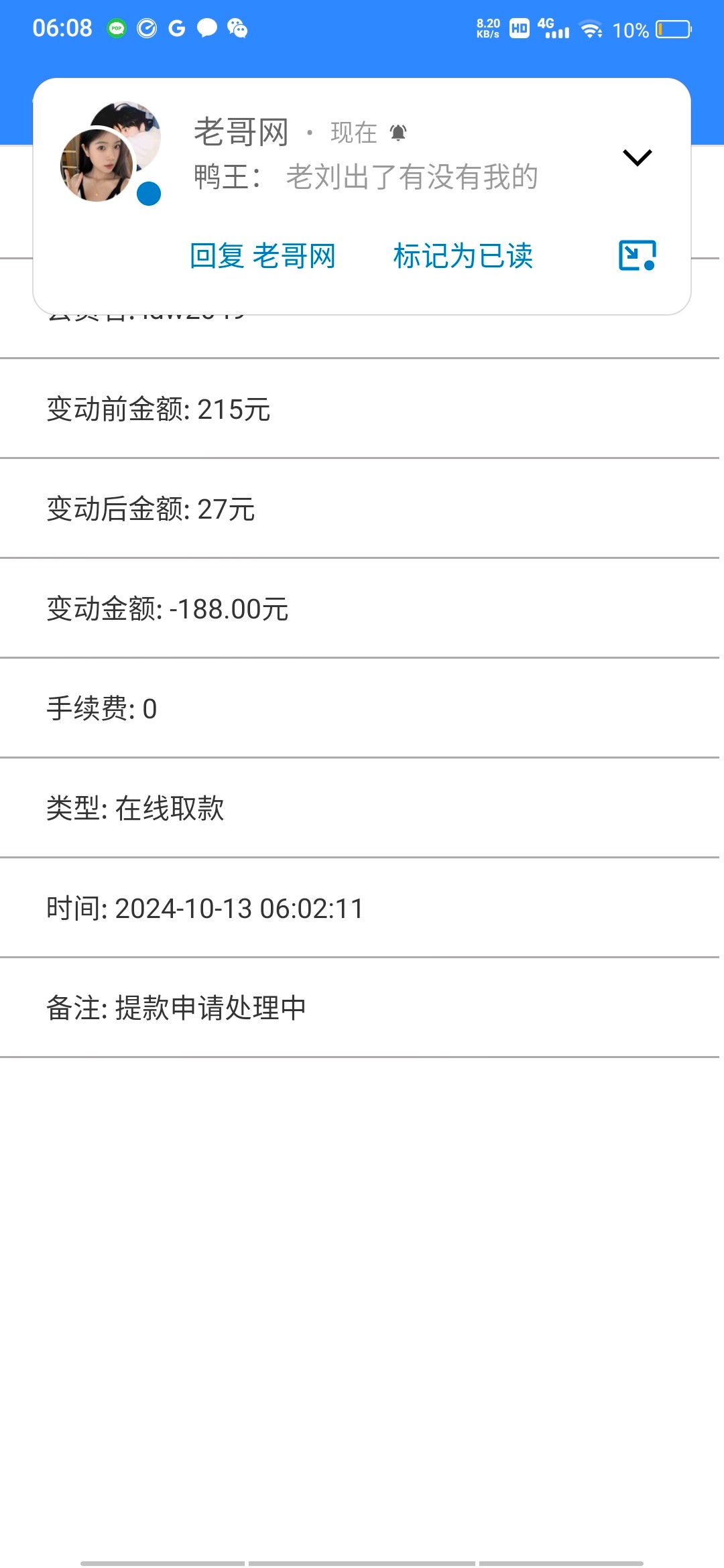Expand the 老哥网 notification chevron
The height and width of the screenshot is (1568, 724).
pyautogui.click(x=637, y=157)
